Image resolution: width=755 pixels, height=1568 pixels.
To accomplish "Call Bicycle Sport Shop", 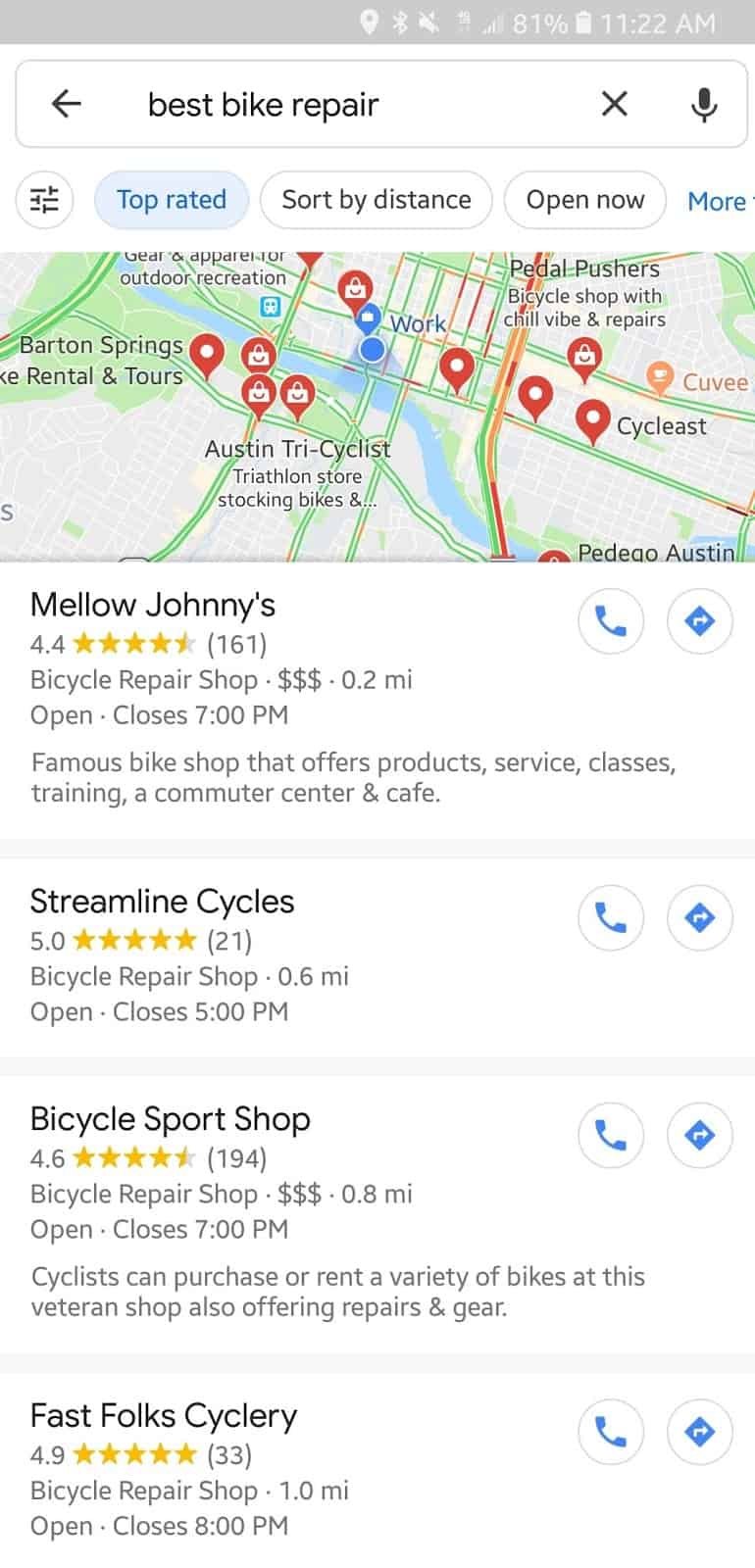I will (611, 1135).
